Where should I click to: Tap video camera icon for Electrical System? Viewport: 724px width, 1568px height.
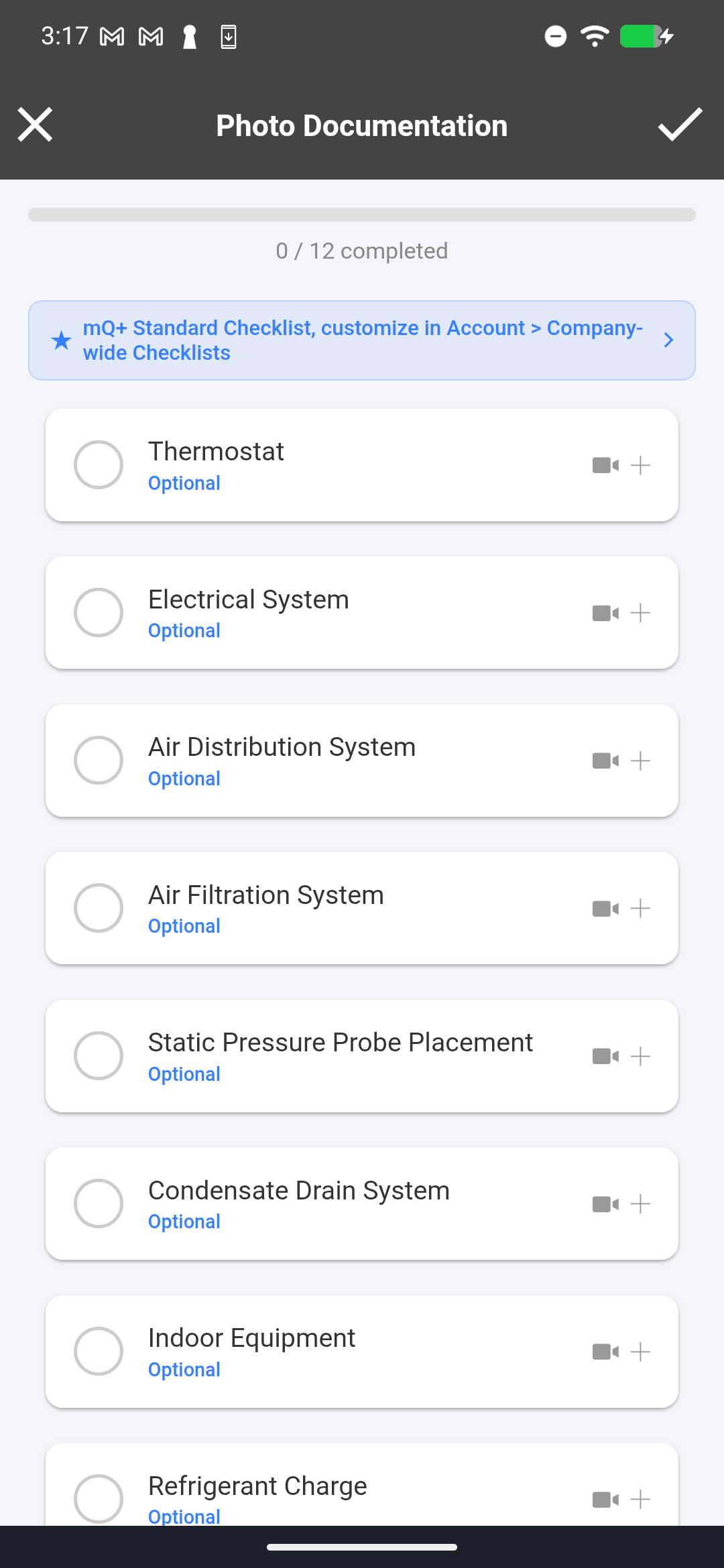coord(604,612)
